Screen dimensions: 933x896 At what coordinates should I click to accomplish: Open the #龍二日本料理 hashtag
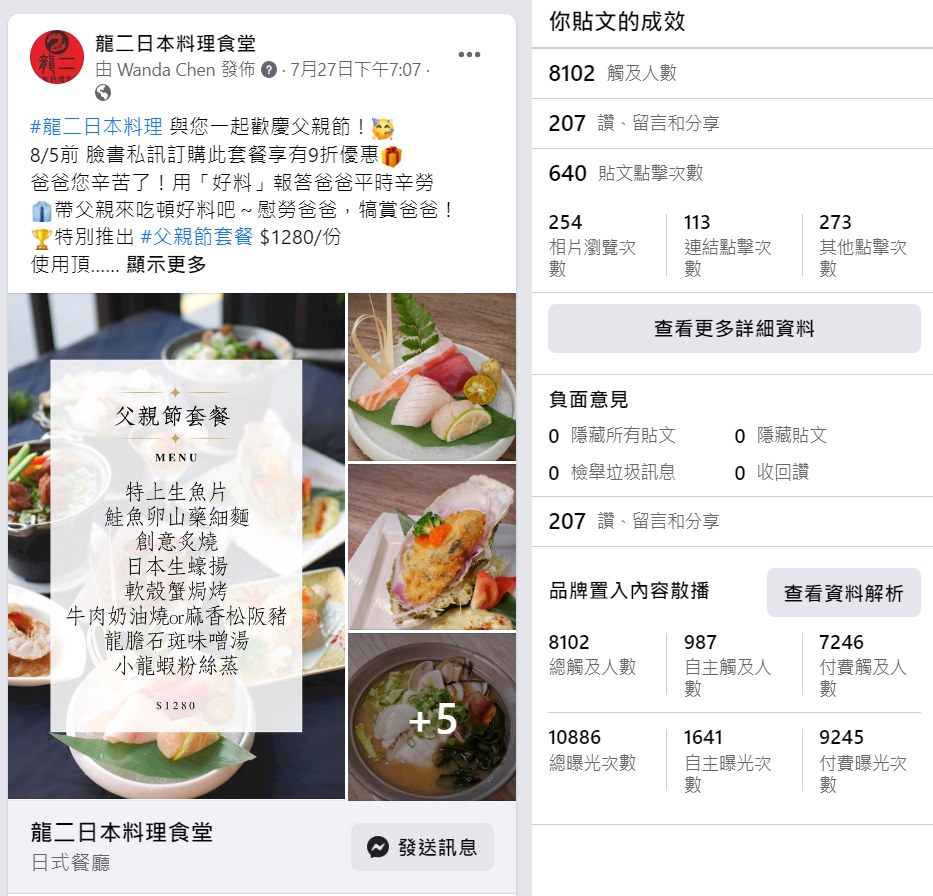coord(96,127)
